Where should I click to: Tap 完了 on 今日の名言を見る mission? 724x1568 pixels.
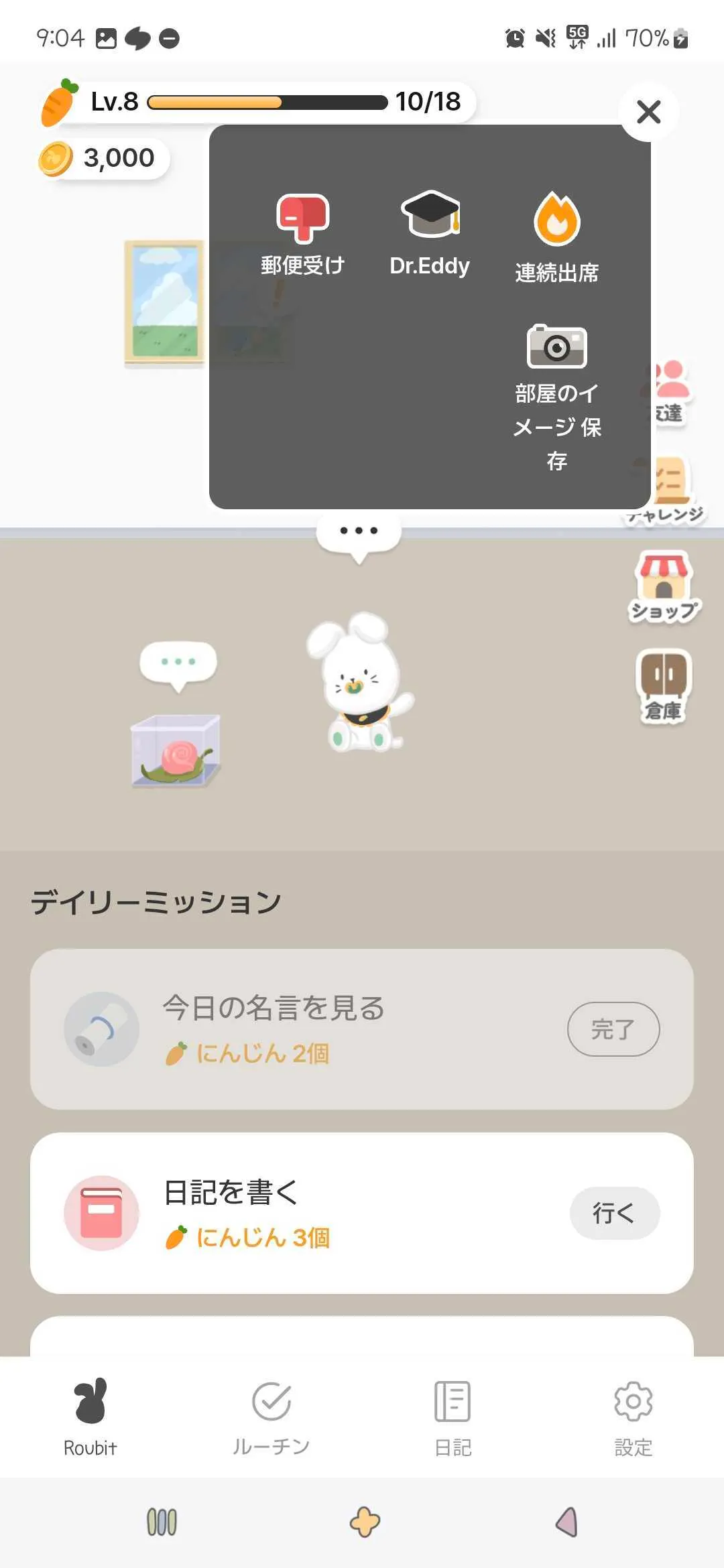(x=613, y=1029)
